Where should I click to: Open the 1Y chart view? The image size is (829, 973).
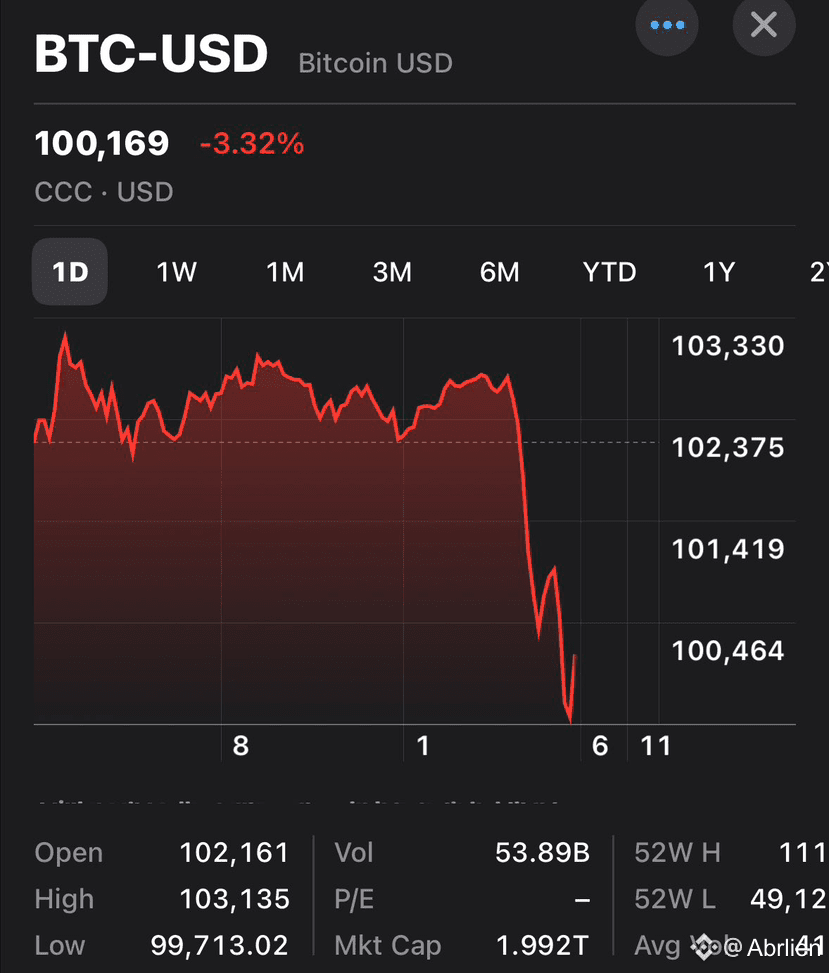coord(718,271)
